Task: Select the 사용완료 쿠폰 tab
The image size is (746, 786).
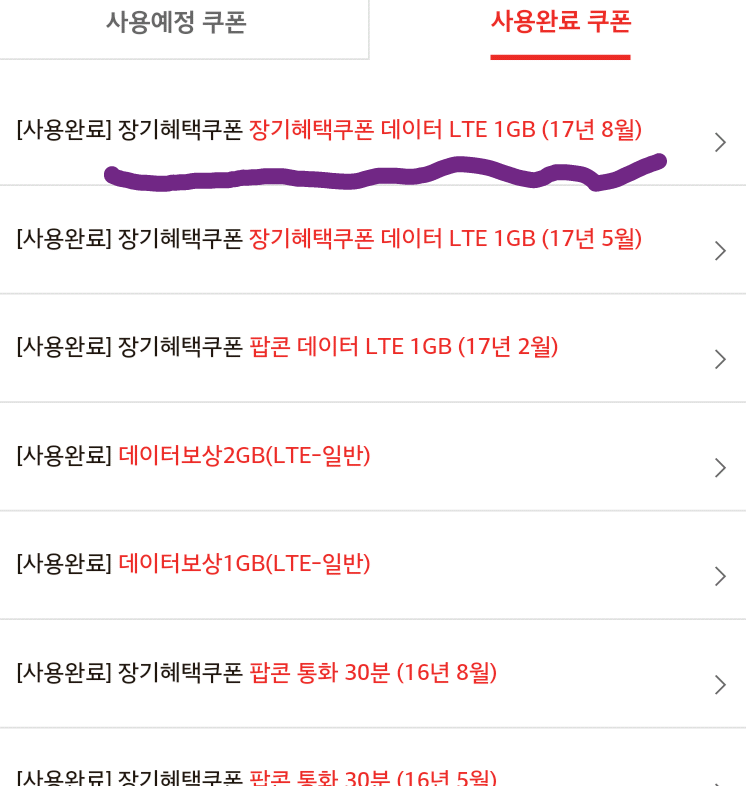Action: pyautogui.click(x=560, y=23)
